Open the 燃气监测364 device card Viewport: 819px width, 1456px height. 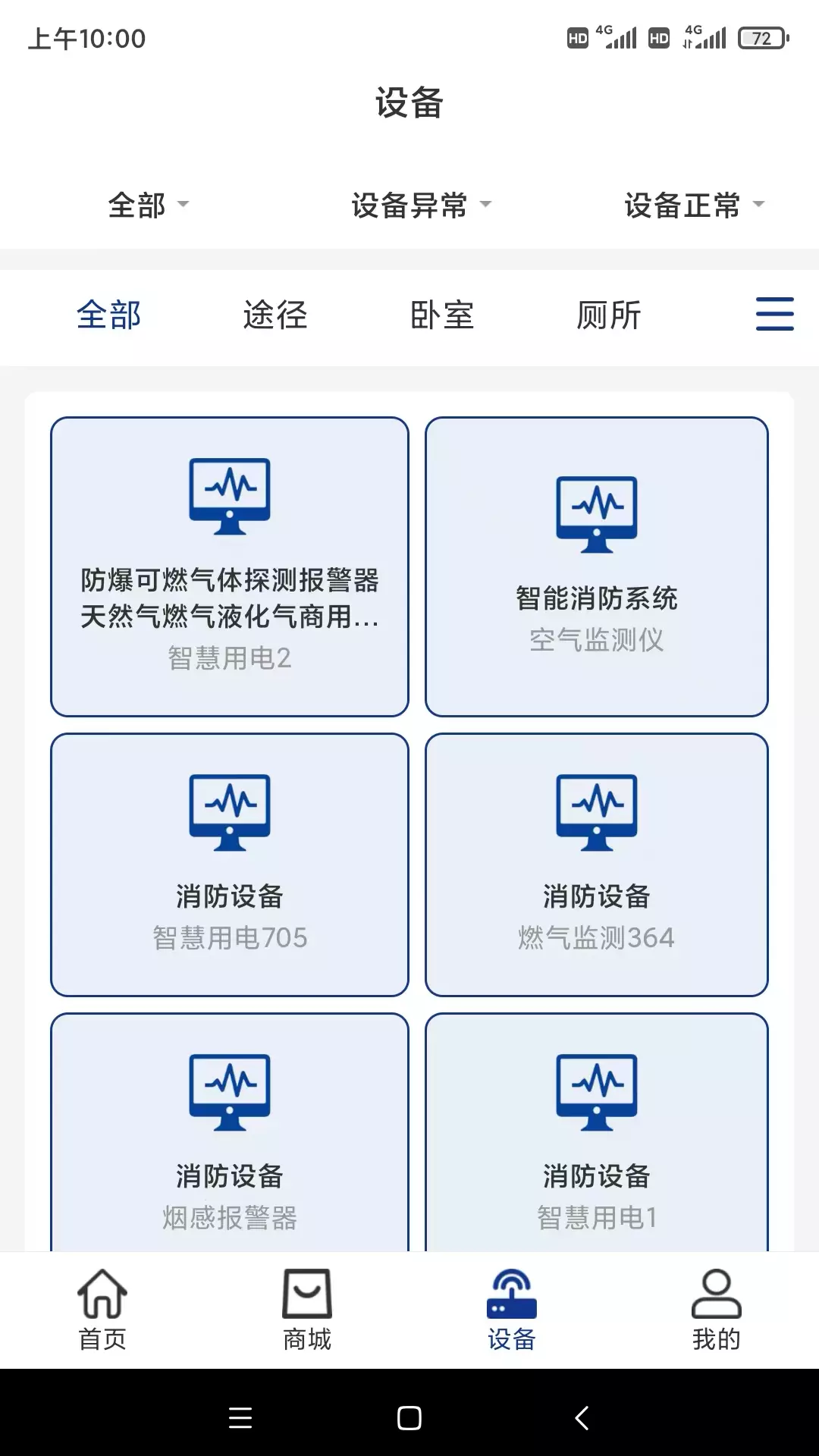point(597,864)
